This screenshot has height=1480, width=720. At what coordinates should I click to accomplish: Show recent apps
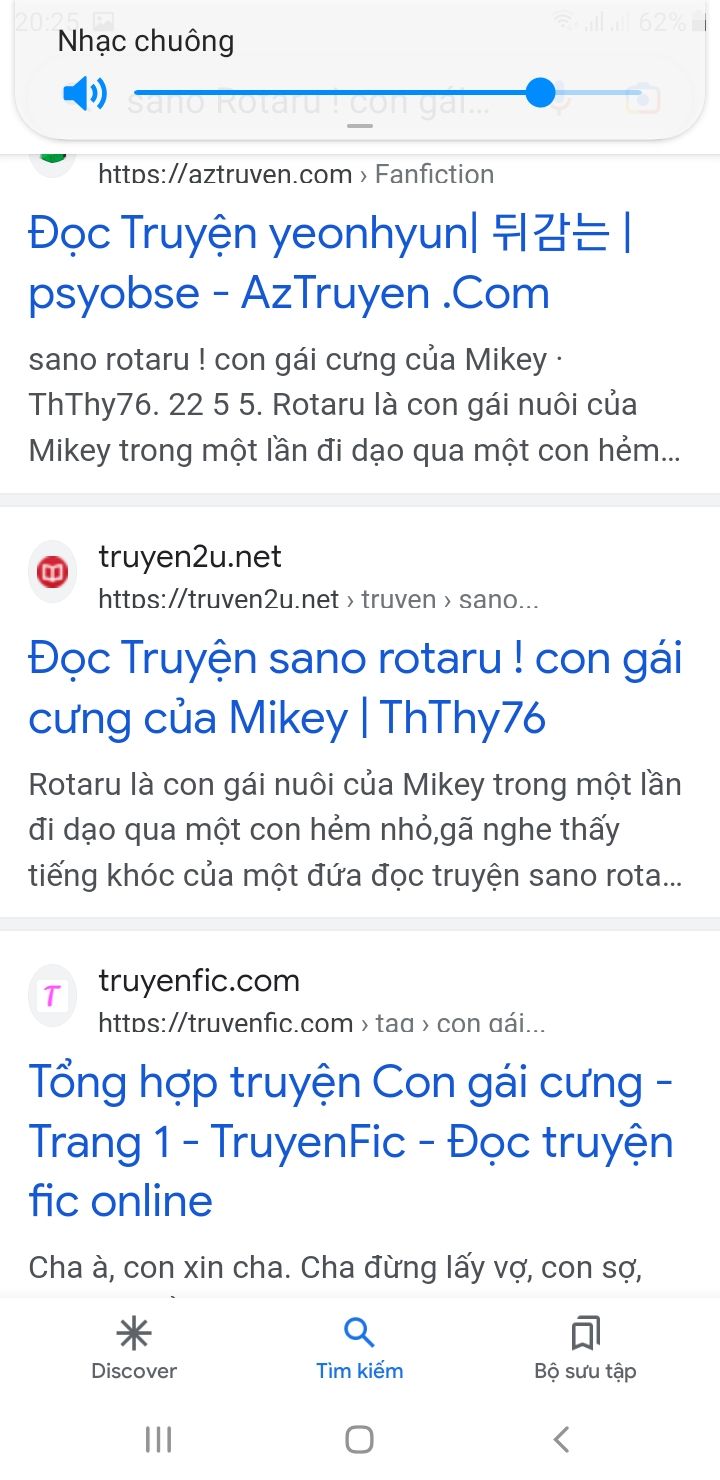(x=158, y=1439)
